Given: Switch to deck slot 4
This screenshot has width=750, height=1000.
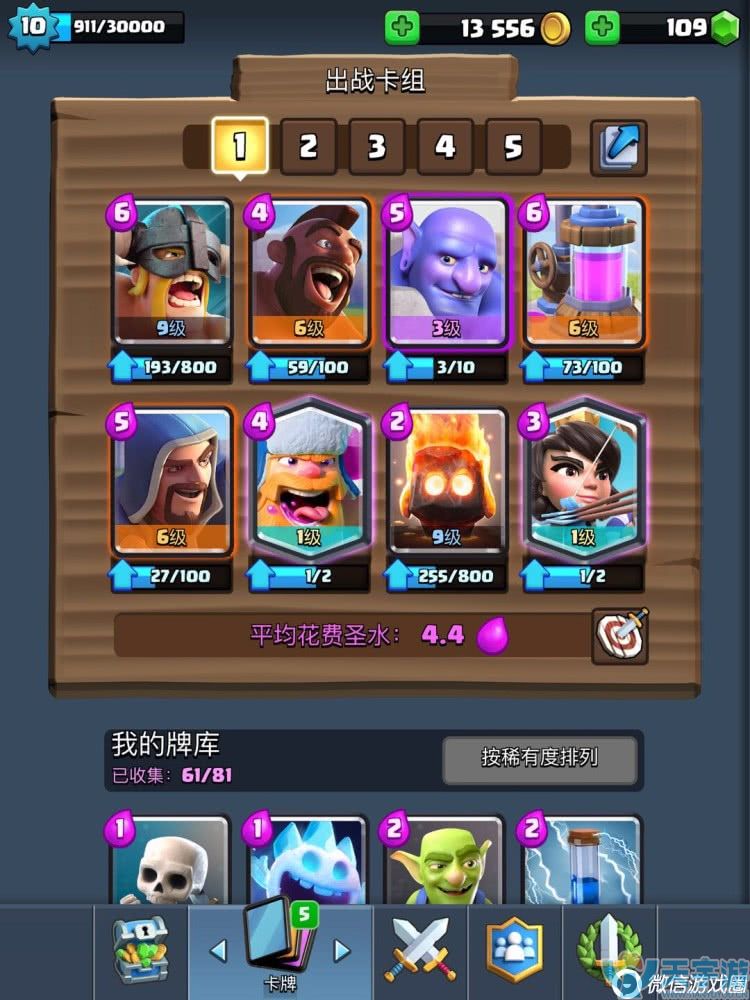Looking at the screenshot, I should tap(445, 147).
